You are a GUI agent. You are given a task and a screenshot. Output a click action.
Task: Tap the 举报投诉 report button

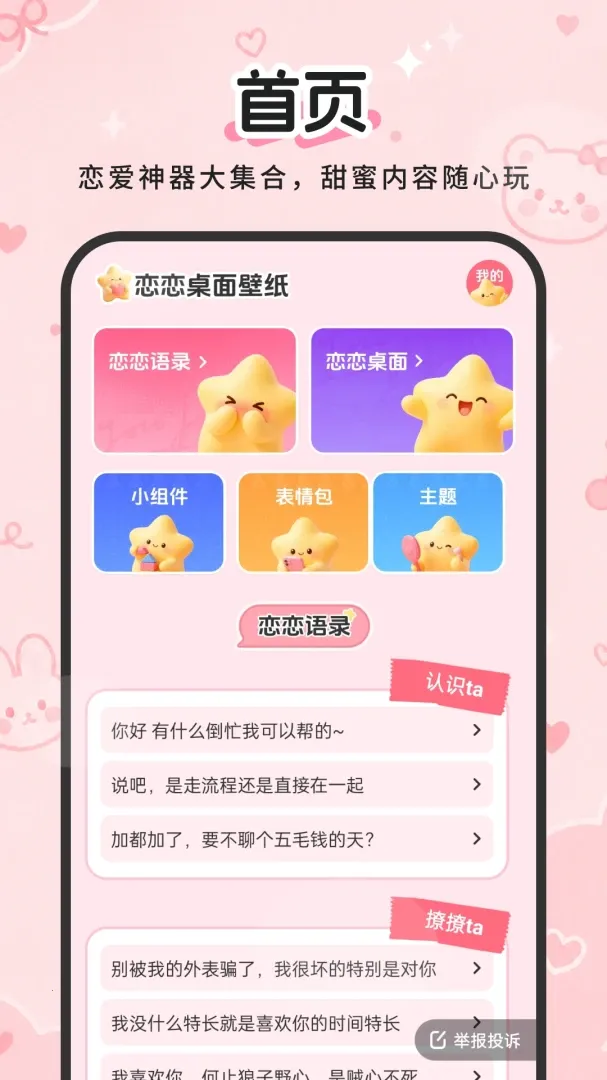click(x=475, y=1040)
